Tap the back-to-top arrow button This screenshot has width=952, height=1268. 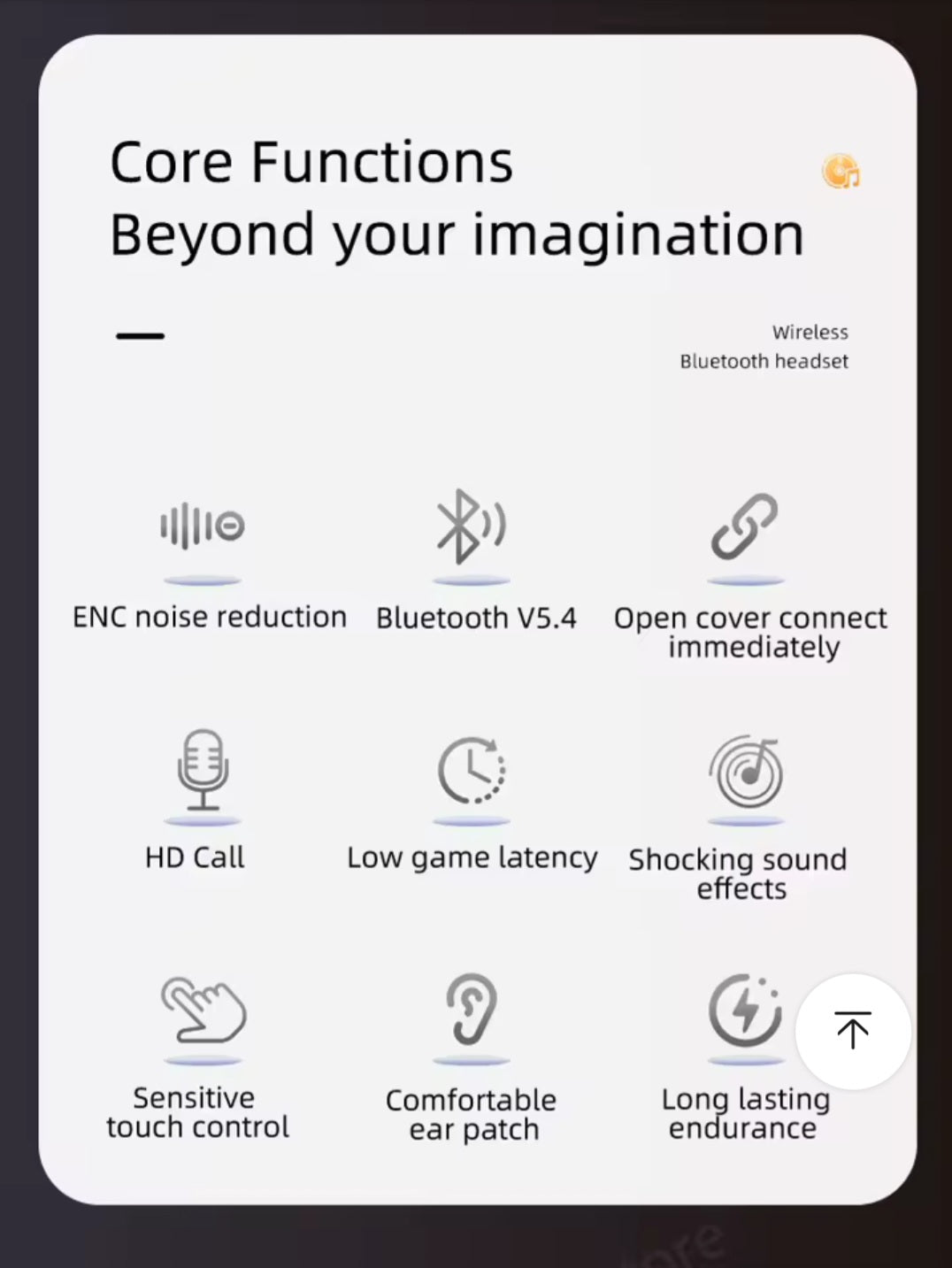[853, 1031]
